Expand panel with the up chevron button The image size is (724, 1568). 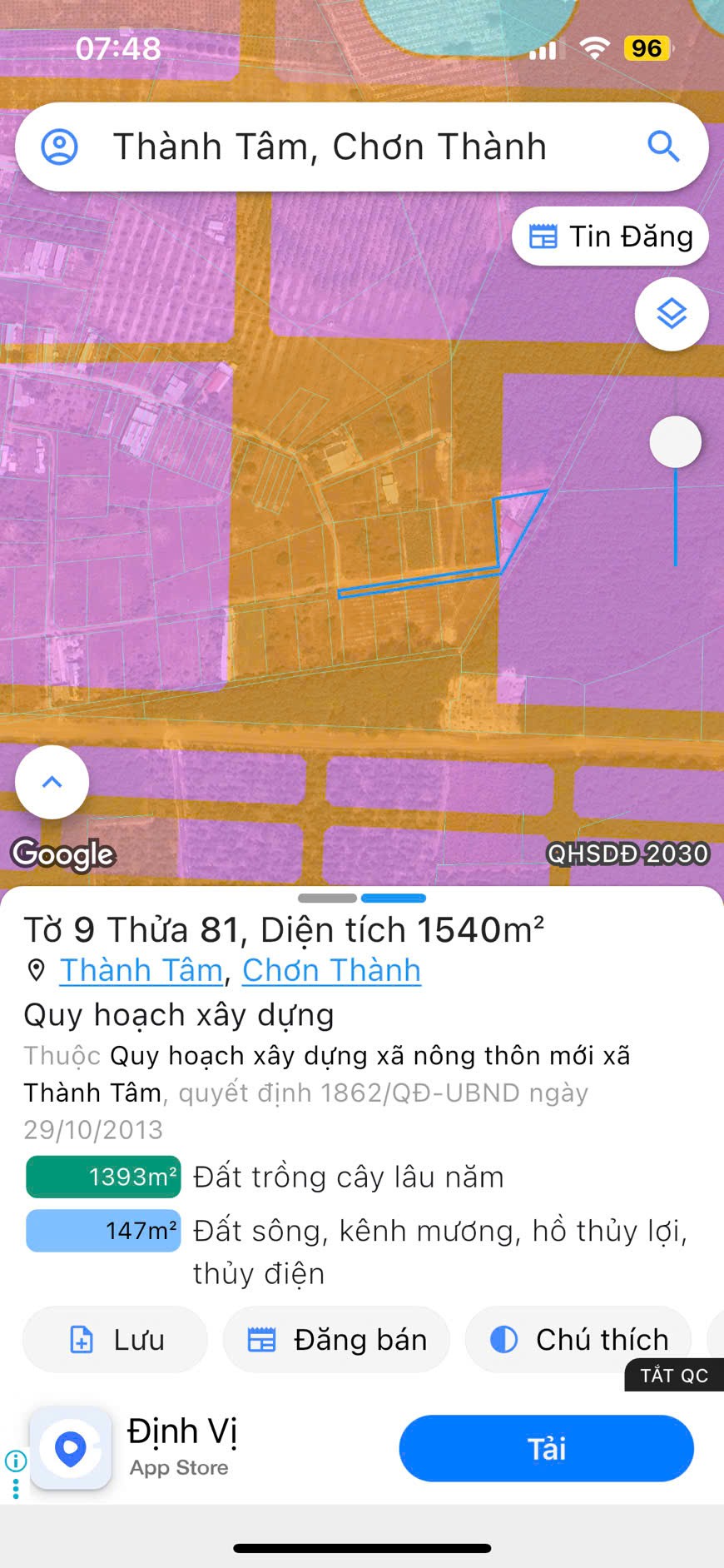coord(52,782)
